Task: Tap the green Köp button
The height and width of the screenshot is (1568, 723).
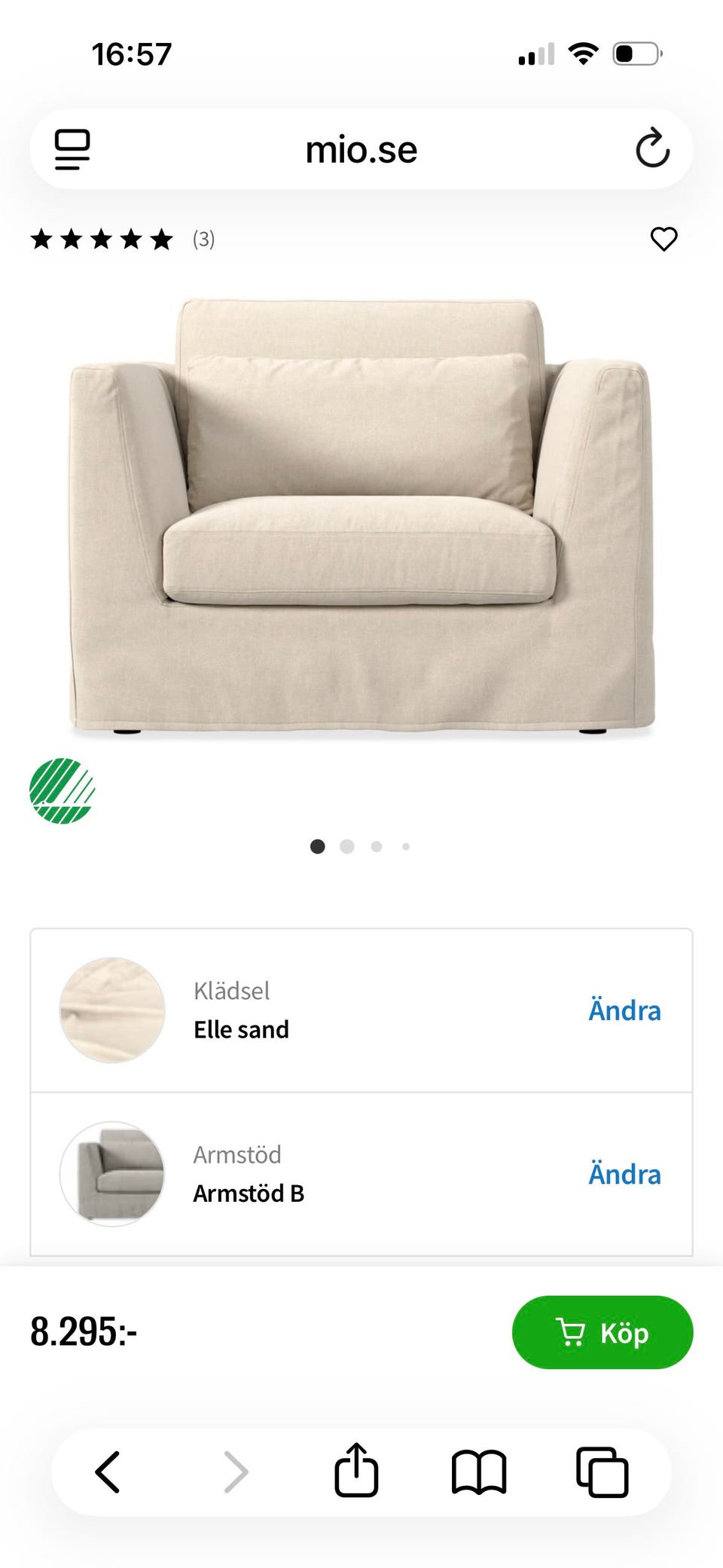Action: [602, 1332]
